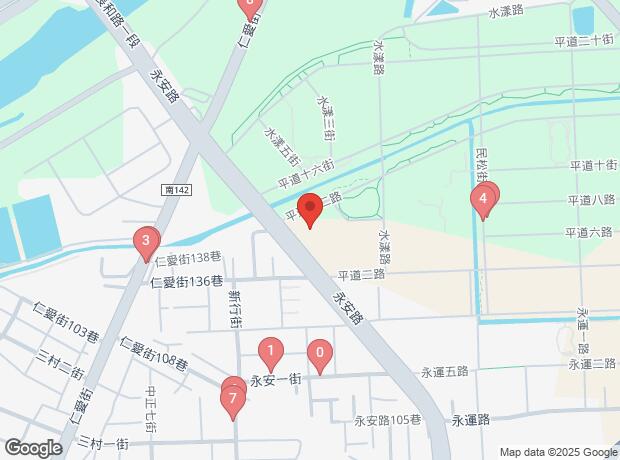Select map marker number 7
Image resolution: width=620 pixels, height=460 pixels.
click(233, 400)
